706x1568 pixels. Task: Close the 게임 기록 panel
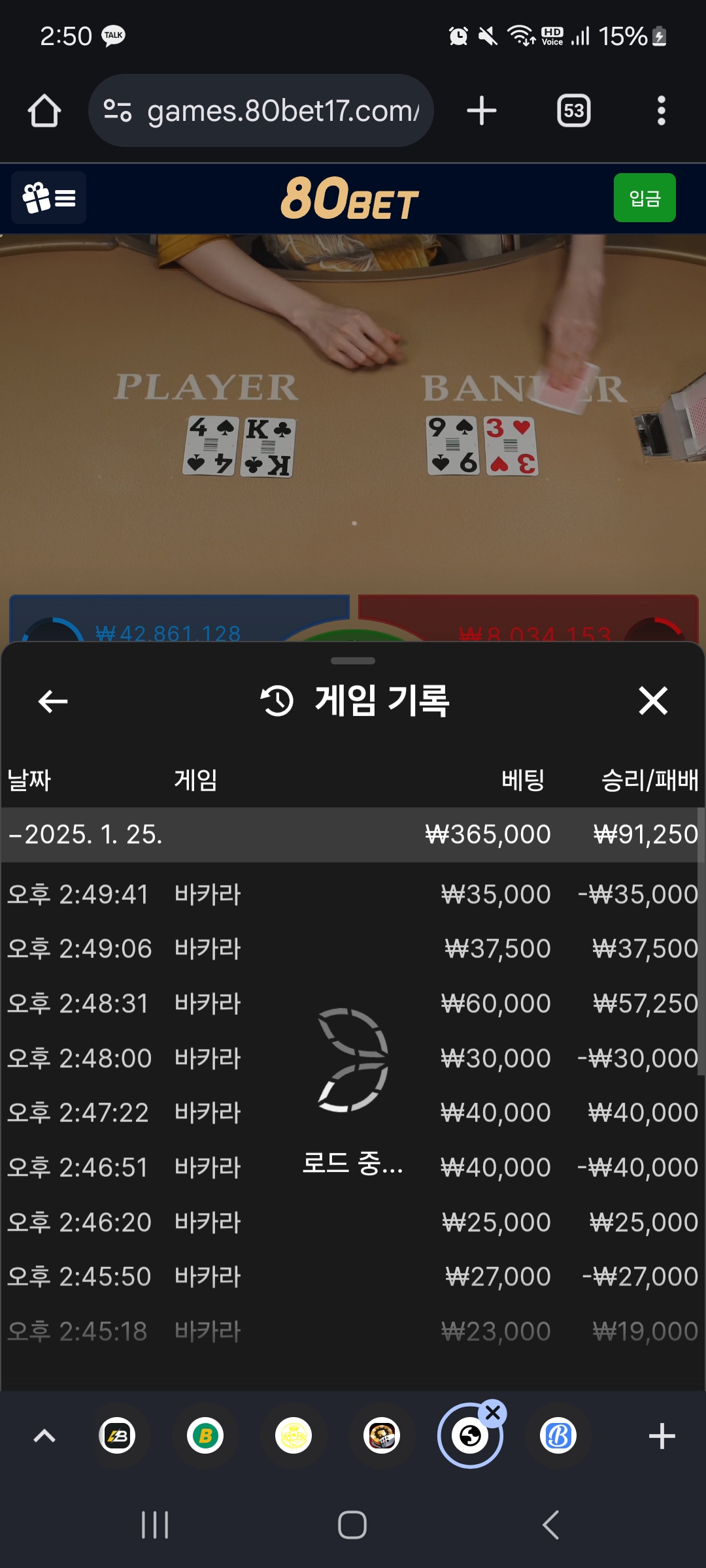(x=652, y=701)
